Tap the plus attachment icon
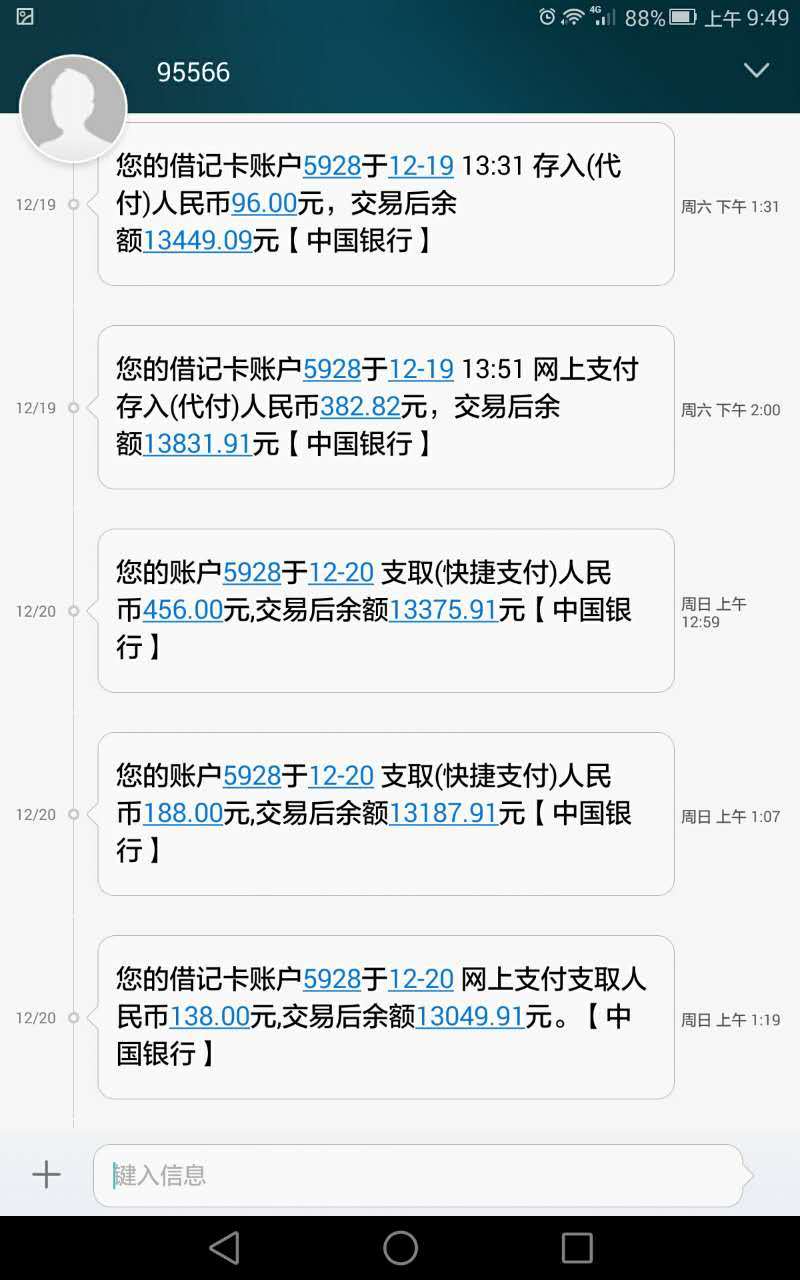This screenshot has width=800, height=1280. click(x=46, y=1174)
